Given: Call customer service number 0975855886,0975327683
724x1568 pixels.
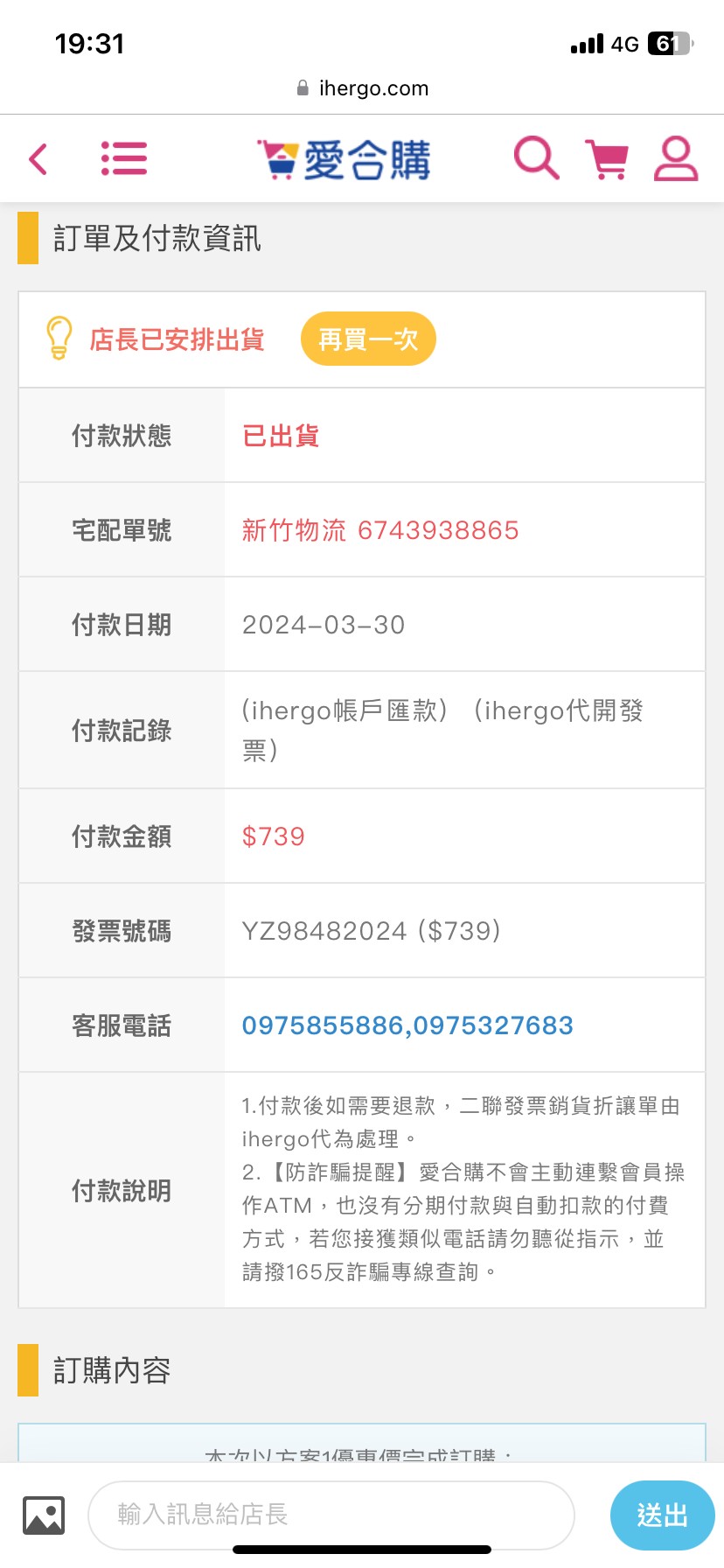Looking at the screenshot, I should click(x=407, y=1025).
